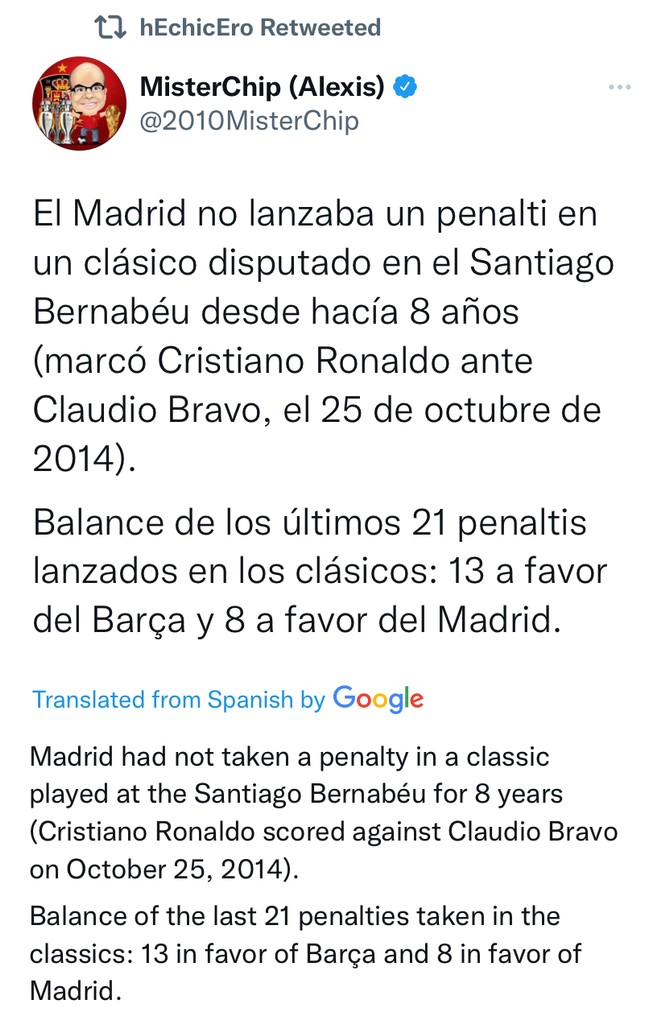Tap the @2010MisterChip handle
This screenshot has height=1024, width=667.
pos(249,122)
